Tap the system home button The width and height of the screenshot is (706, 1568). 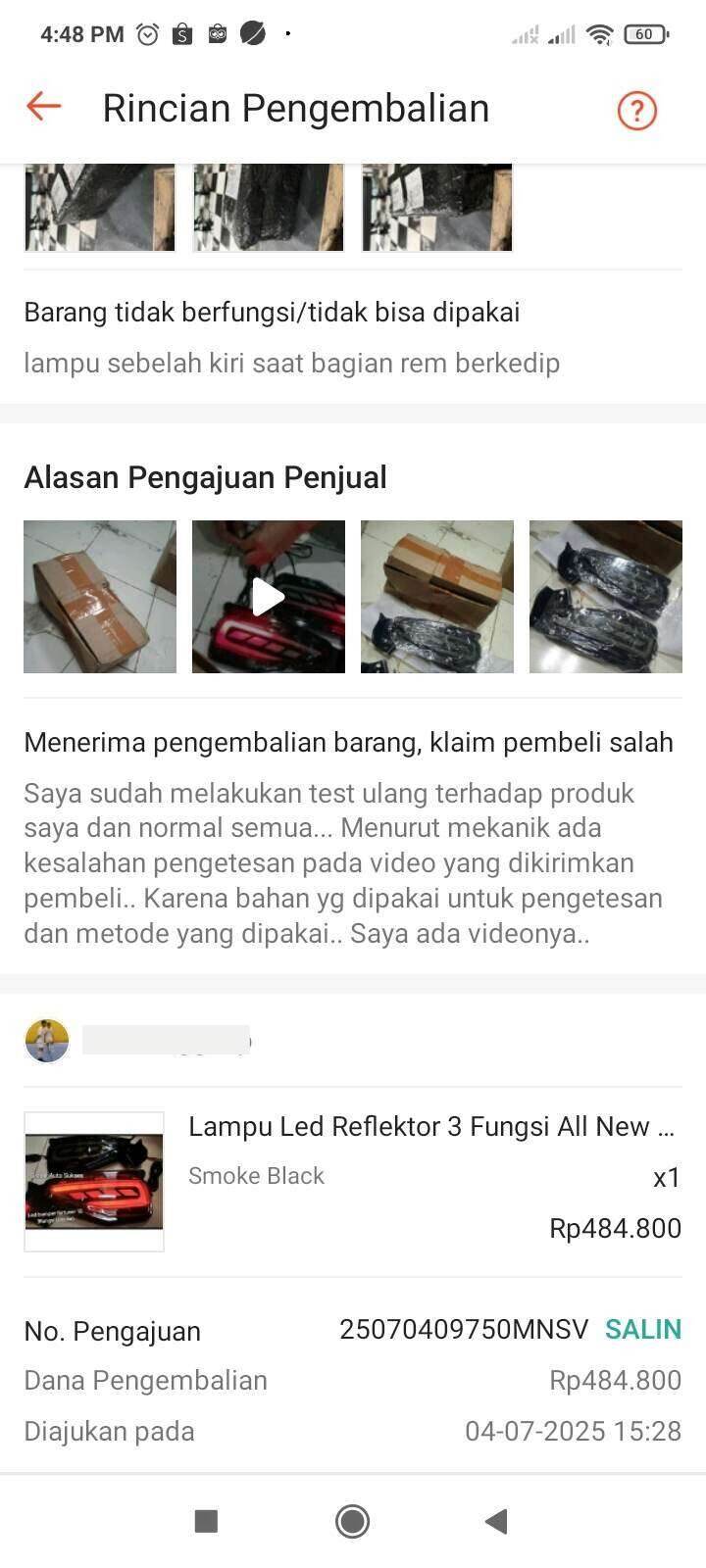pos(352,1520)
